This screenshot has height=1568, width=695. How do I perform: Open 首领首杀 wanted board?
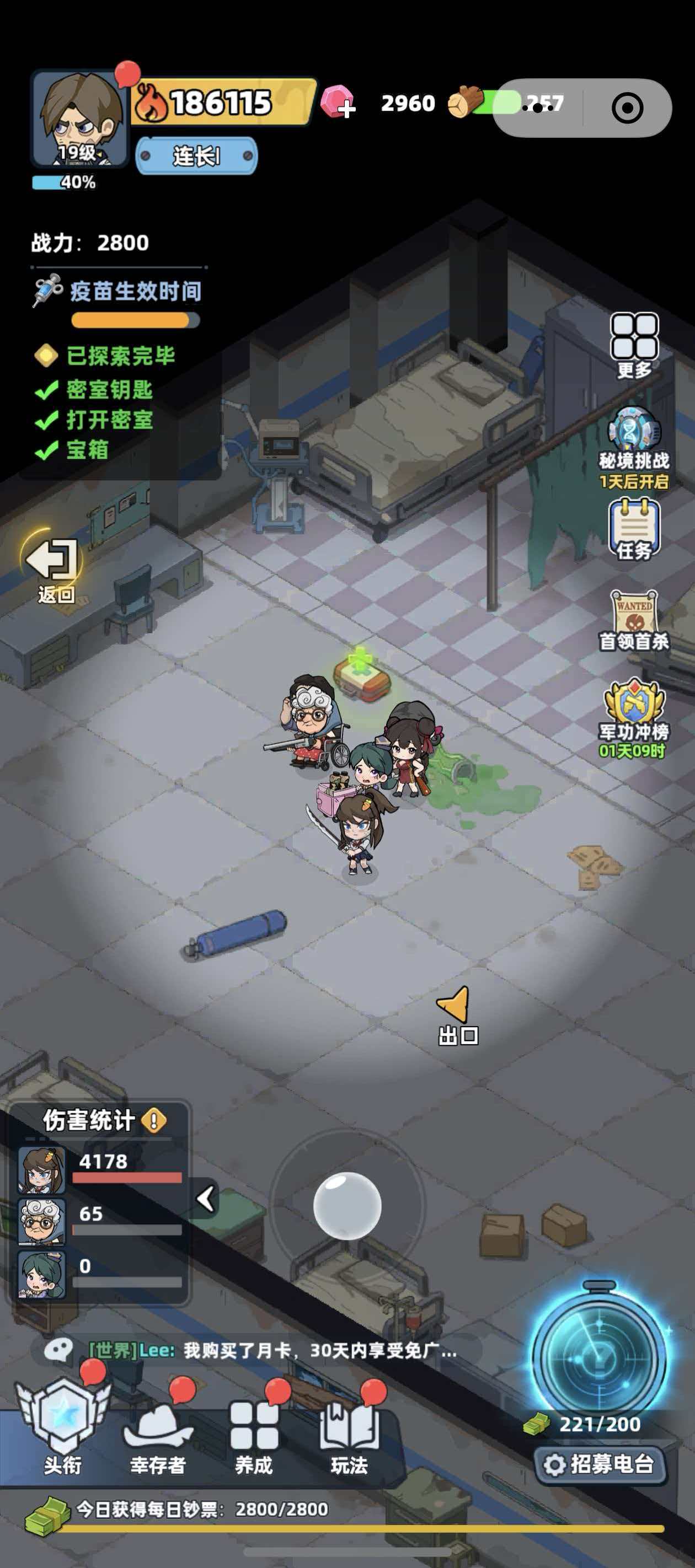pos(634,621)
